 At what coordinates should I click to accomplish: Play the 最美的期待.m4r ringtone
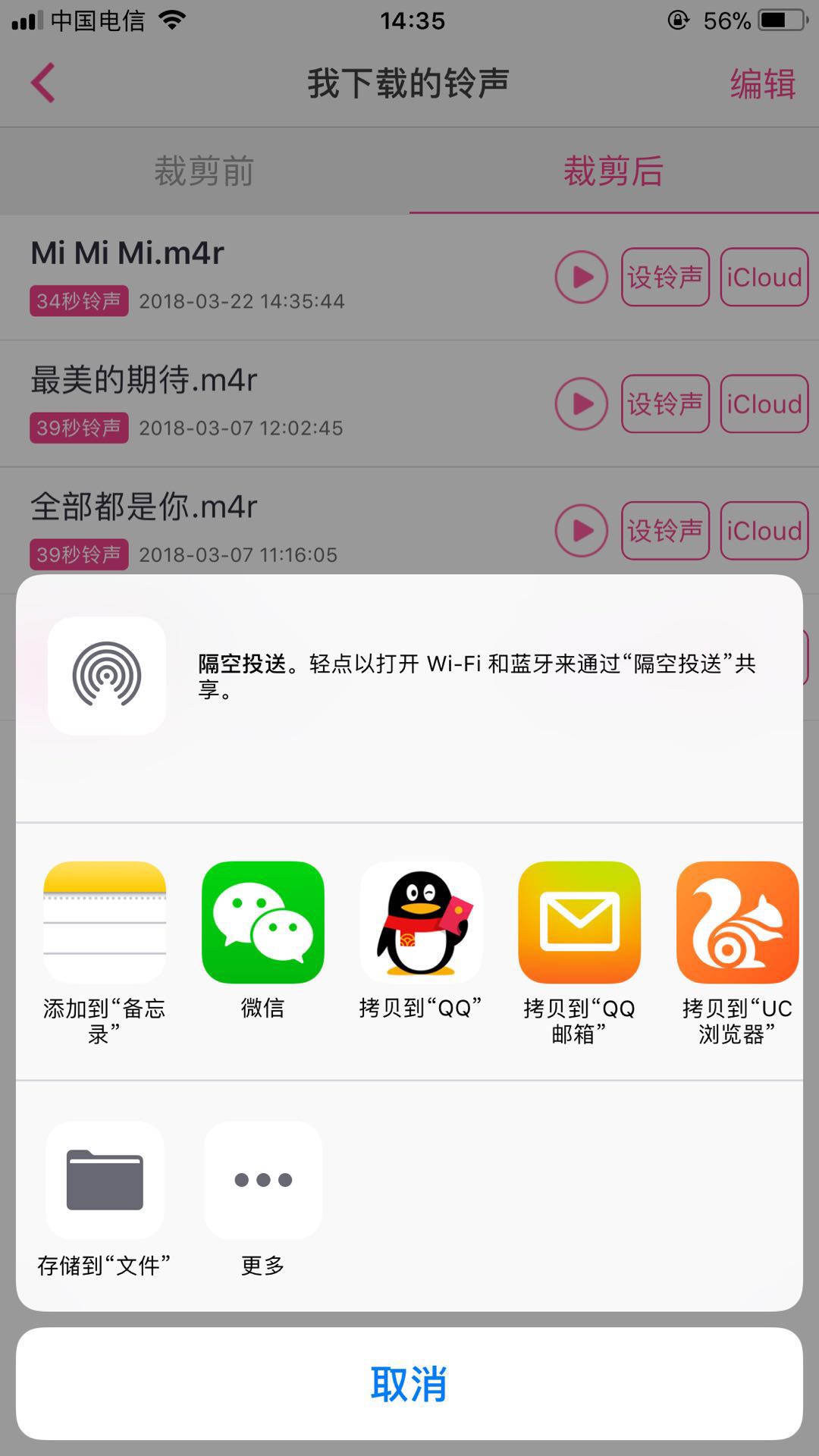pos(581,403)
